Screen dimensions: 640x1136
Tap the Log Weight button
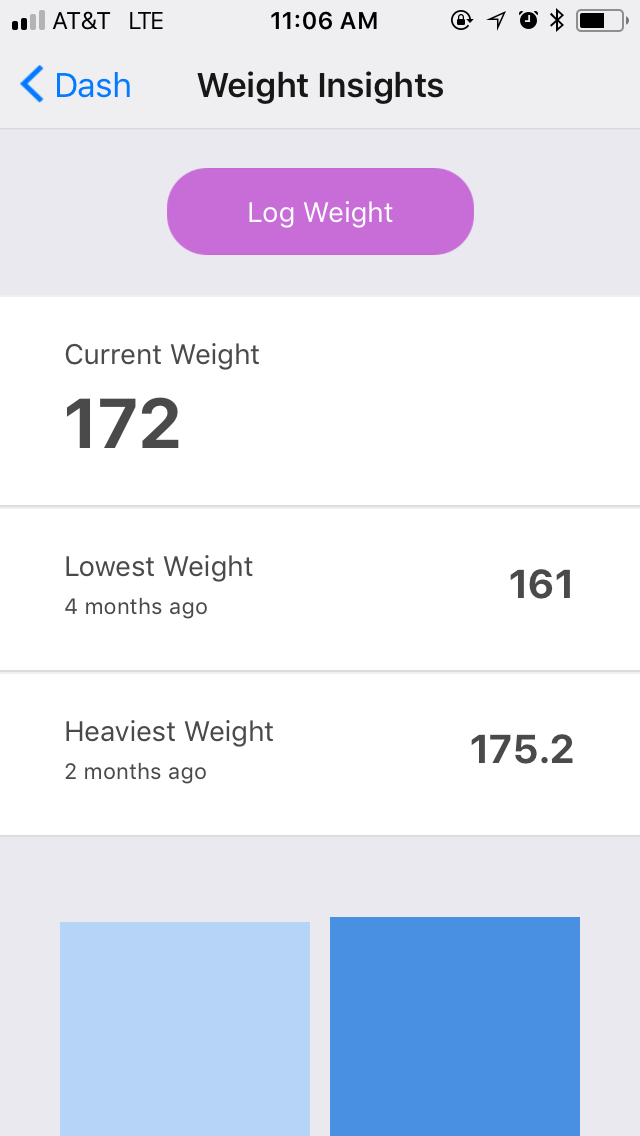[x=320, y=212]
